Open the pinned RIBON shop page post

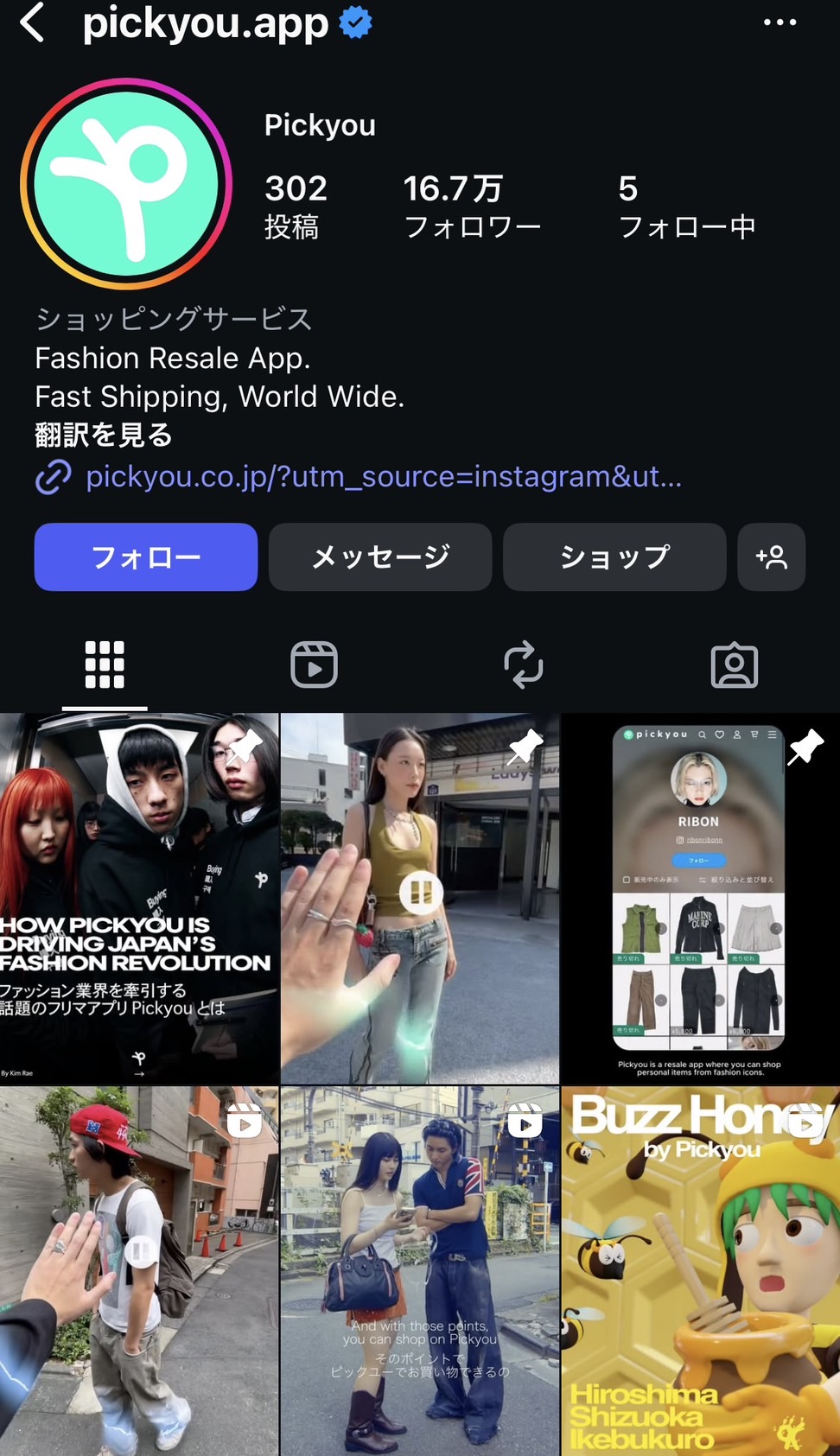700,899
